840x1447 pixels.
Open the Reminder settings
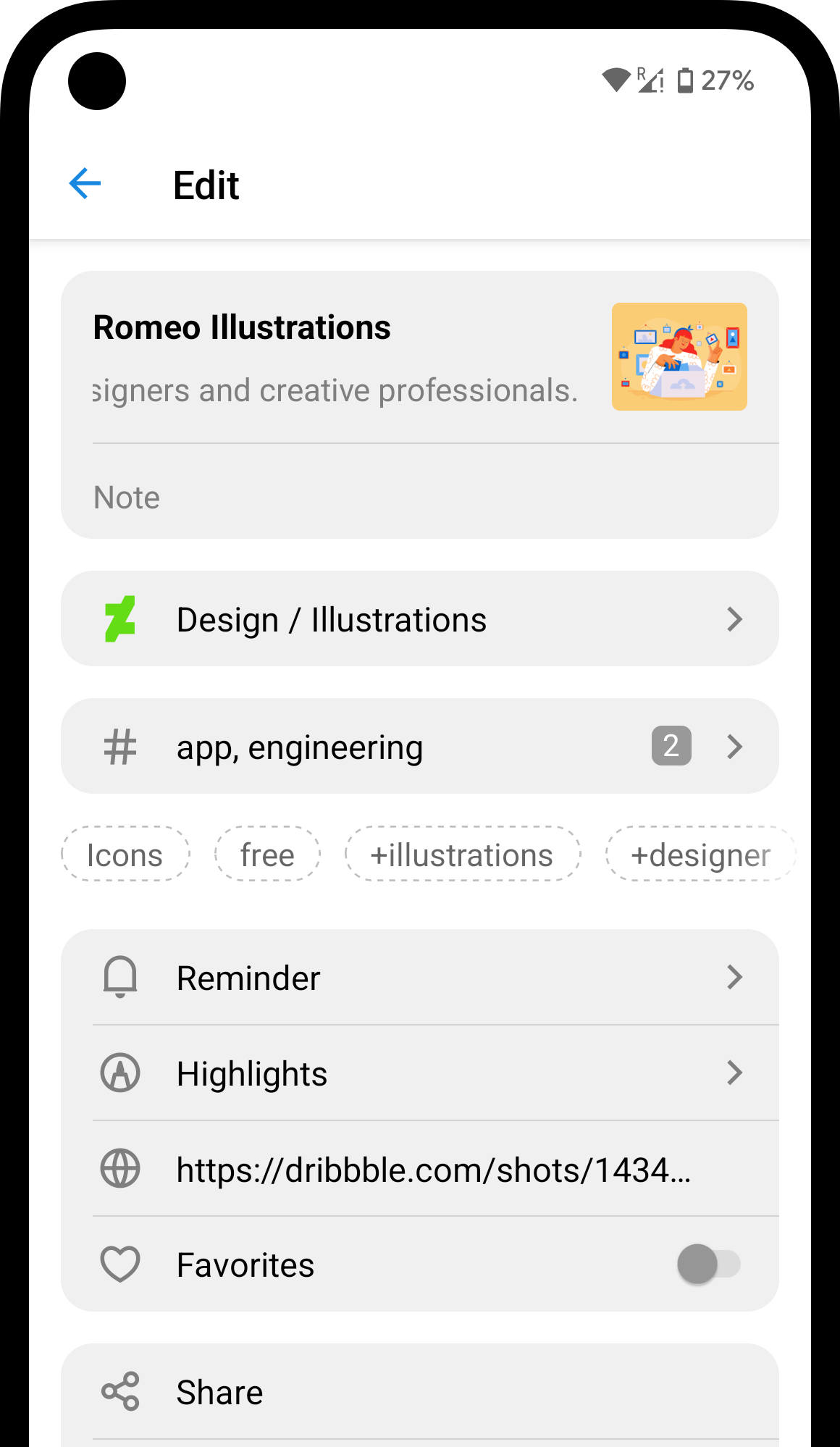tap(419, 978)
